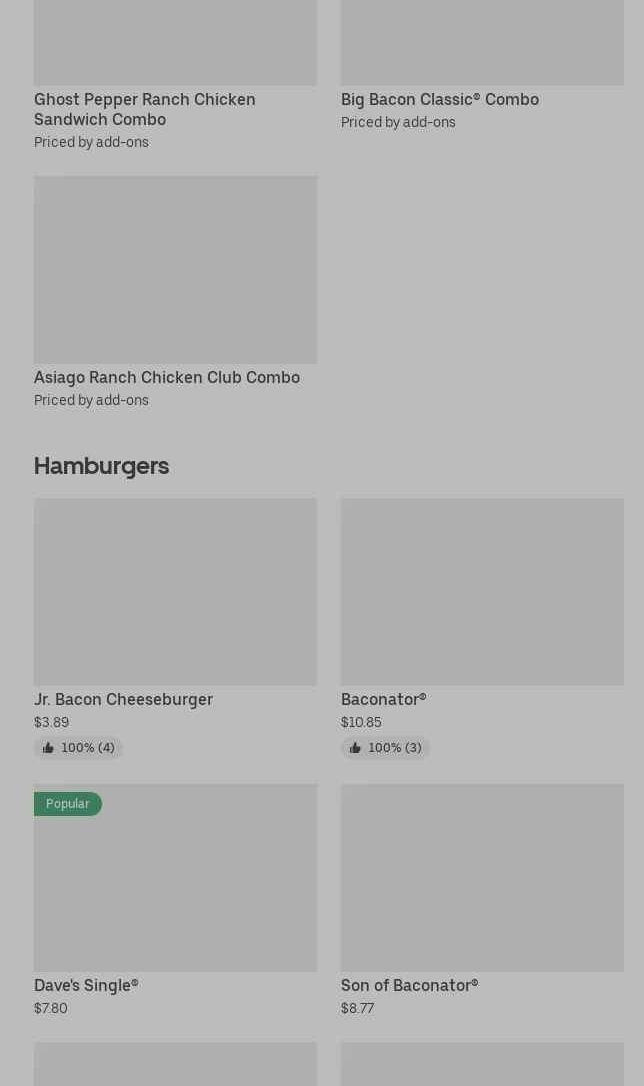Open Asiago Ranch Chicken Club Combo
This screenshot has height=1086, width=644.
175,292
